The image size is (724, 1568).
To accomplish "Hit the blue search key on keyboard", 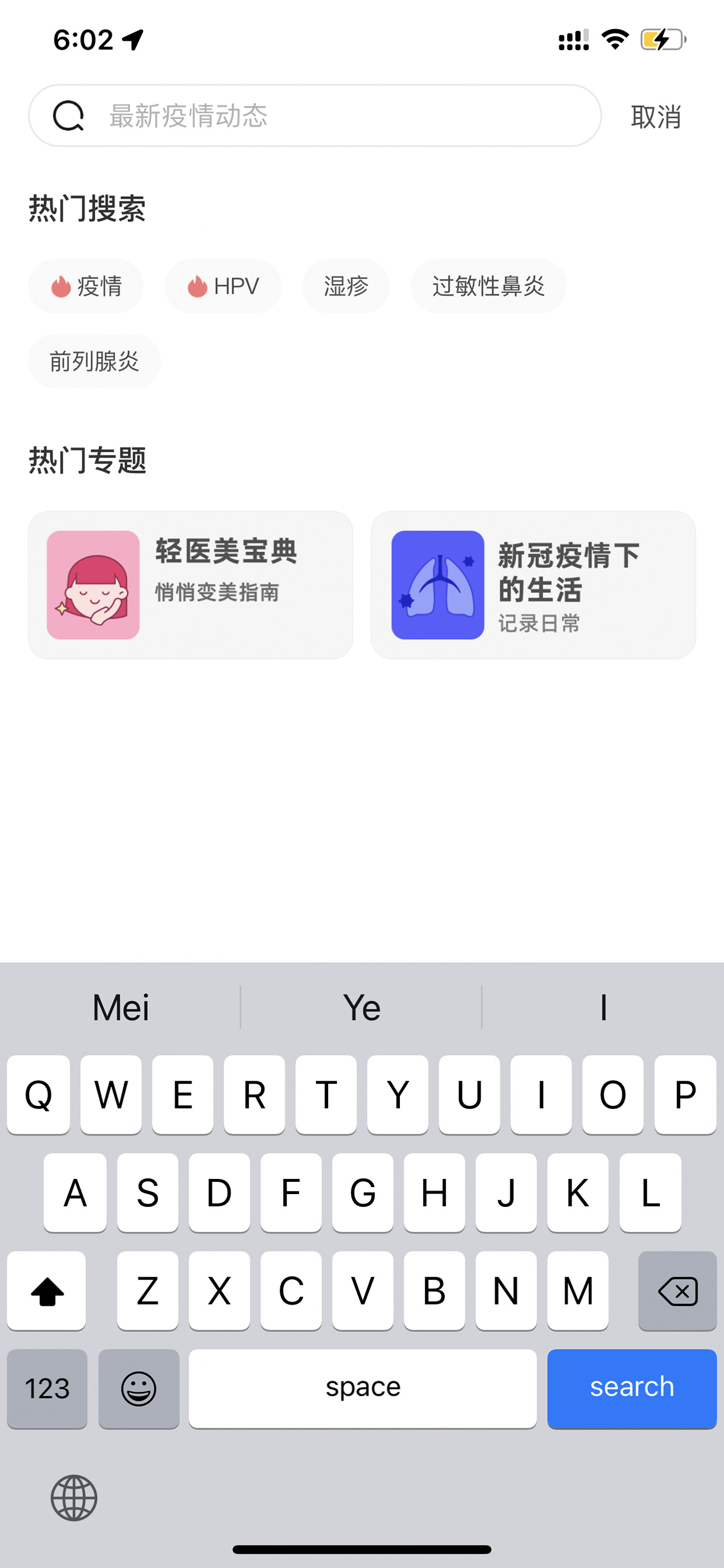I will click(x=632, y=1389).
